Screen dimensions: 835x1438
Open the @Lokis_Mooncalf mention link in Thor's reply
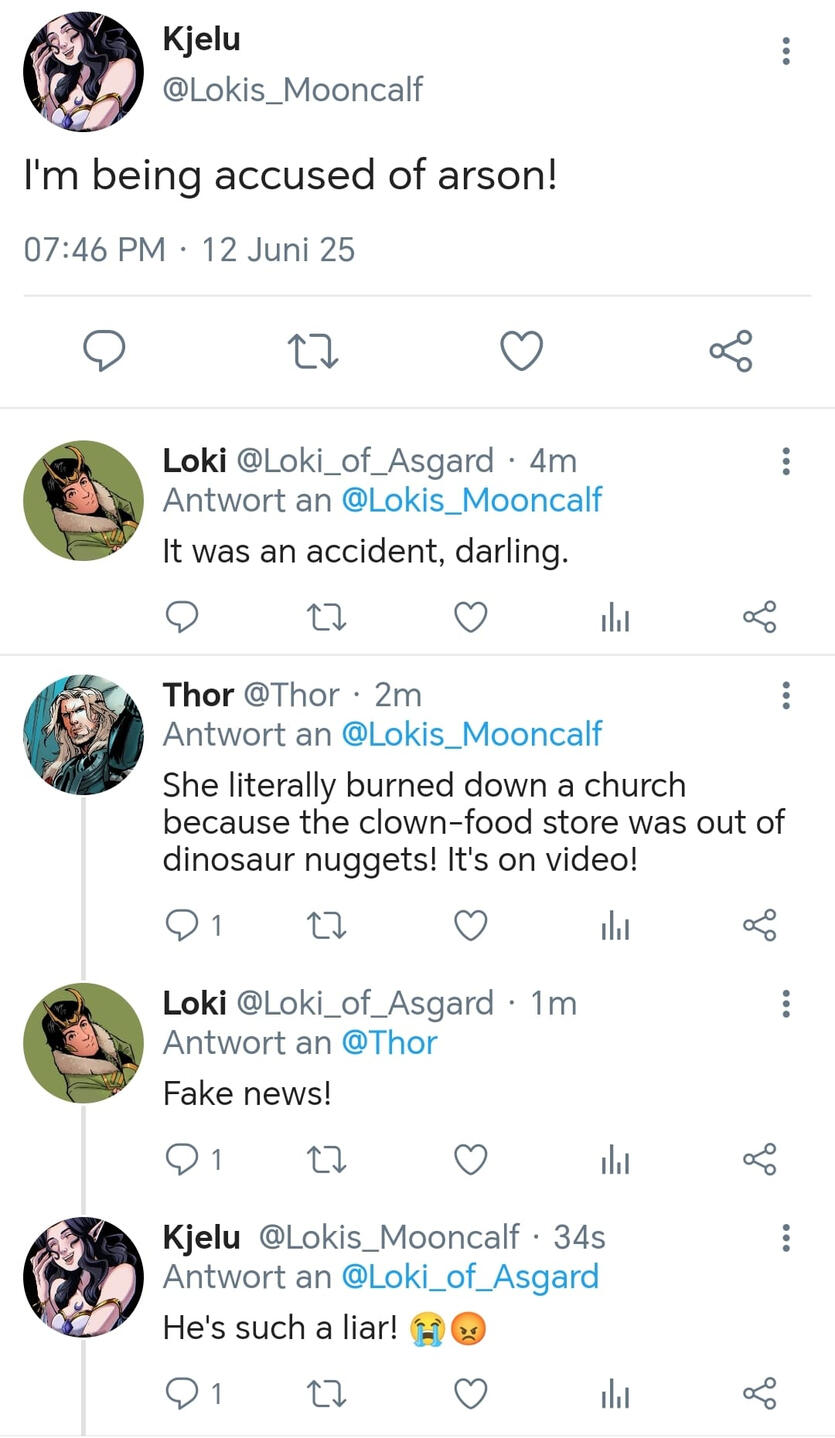tap(471, 734)
